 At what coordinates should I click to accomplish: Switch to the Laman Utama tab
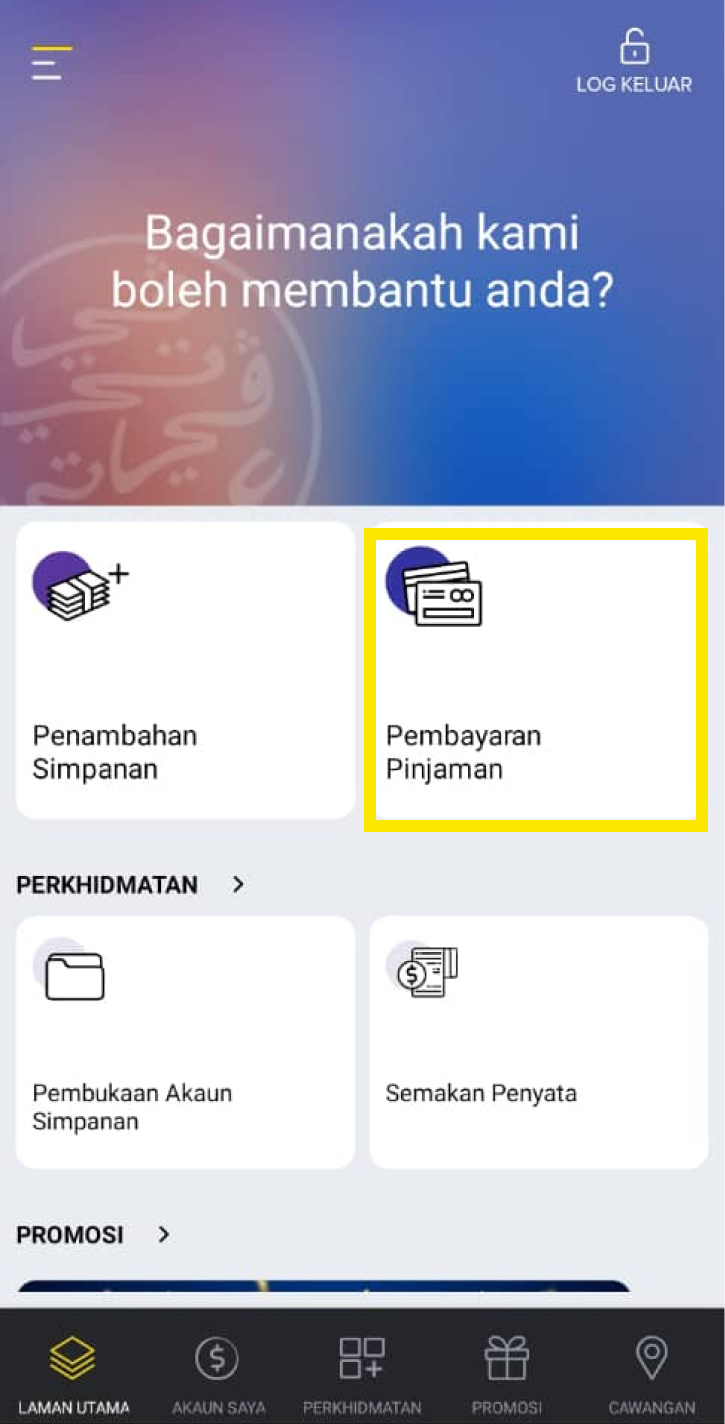pos(73,1375)
